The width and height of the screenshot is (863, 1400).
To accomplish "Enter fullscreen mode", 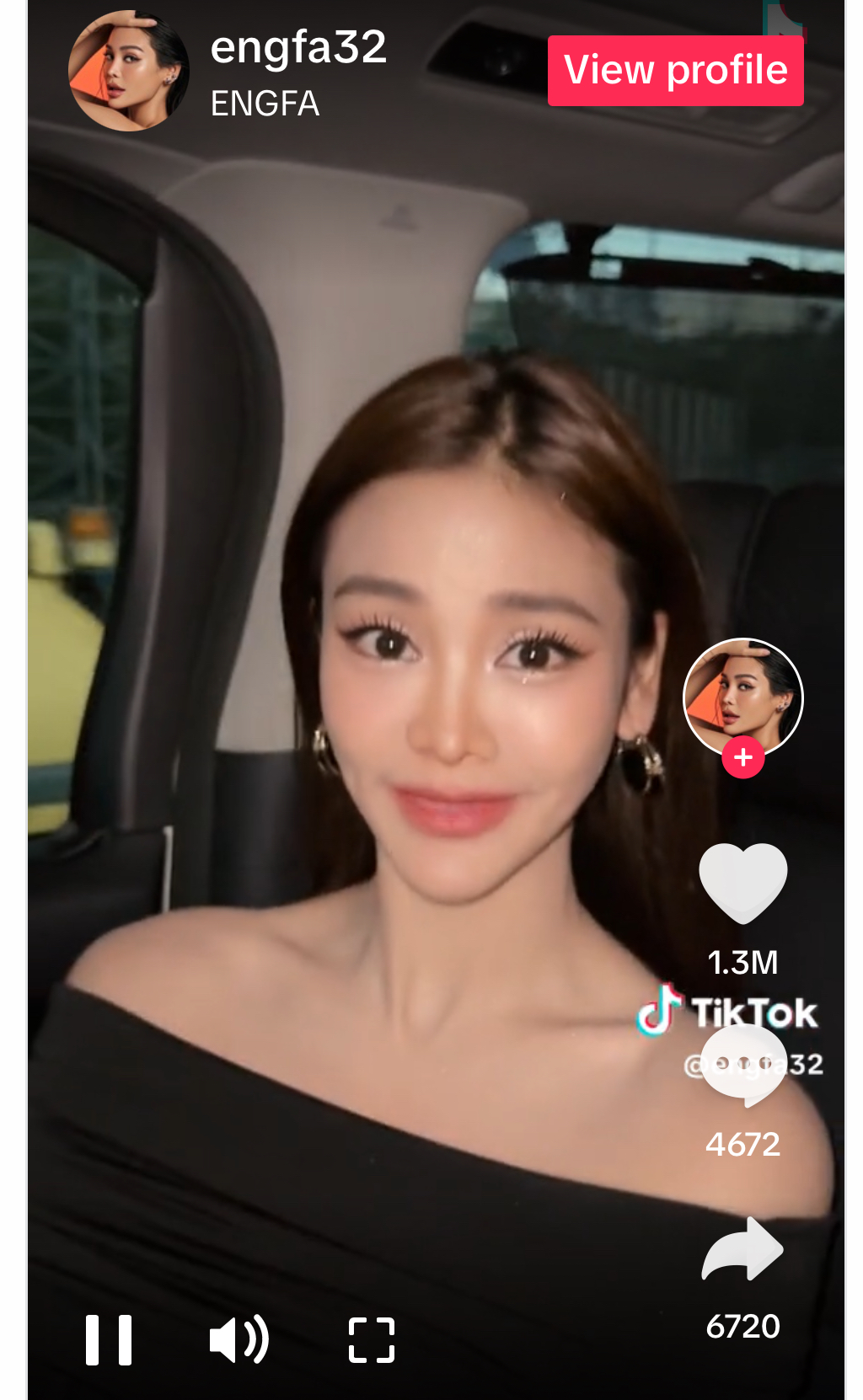I will (372, 1339).
